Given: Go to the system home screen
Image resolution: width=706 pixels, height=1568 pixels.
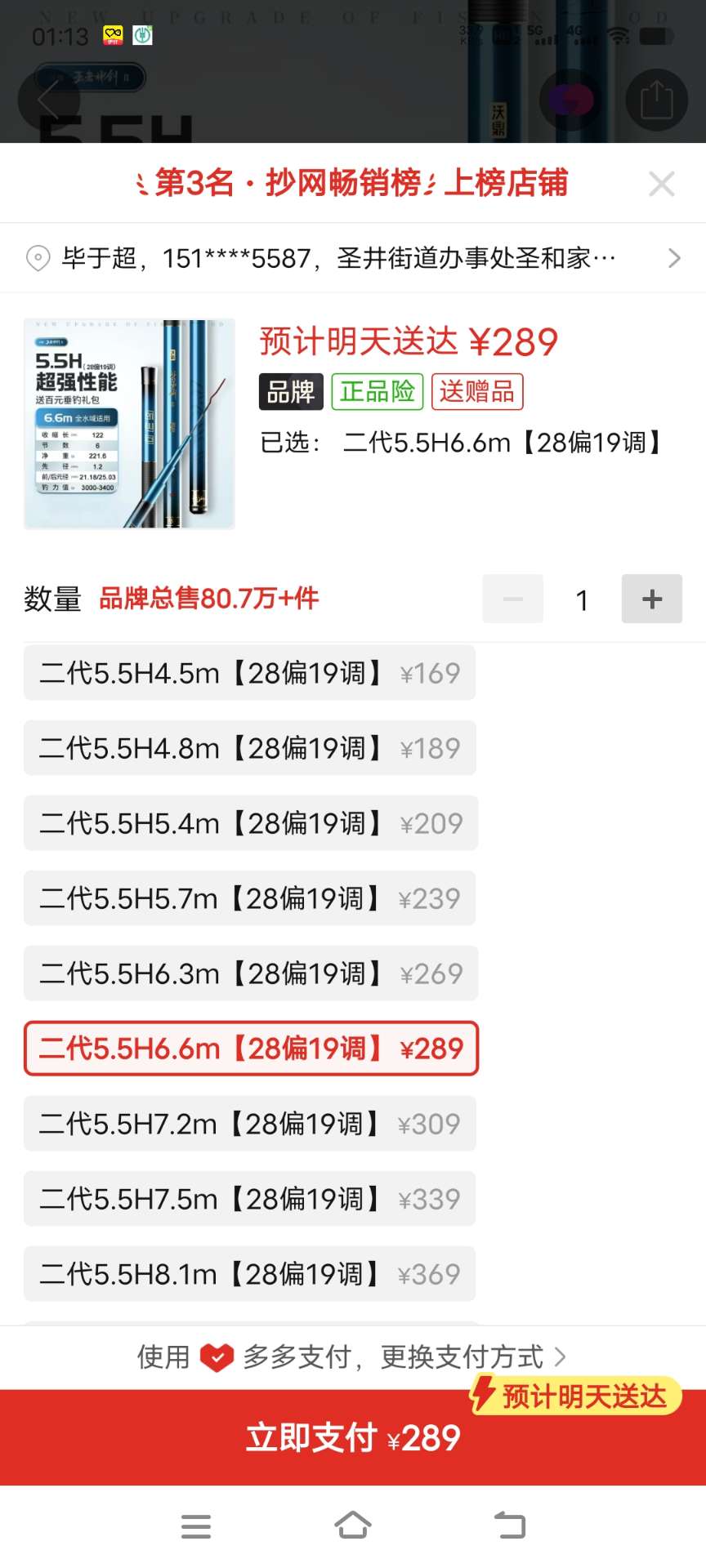Looking at the screenshot, I should pos(353,1525).
